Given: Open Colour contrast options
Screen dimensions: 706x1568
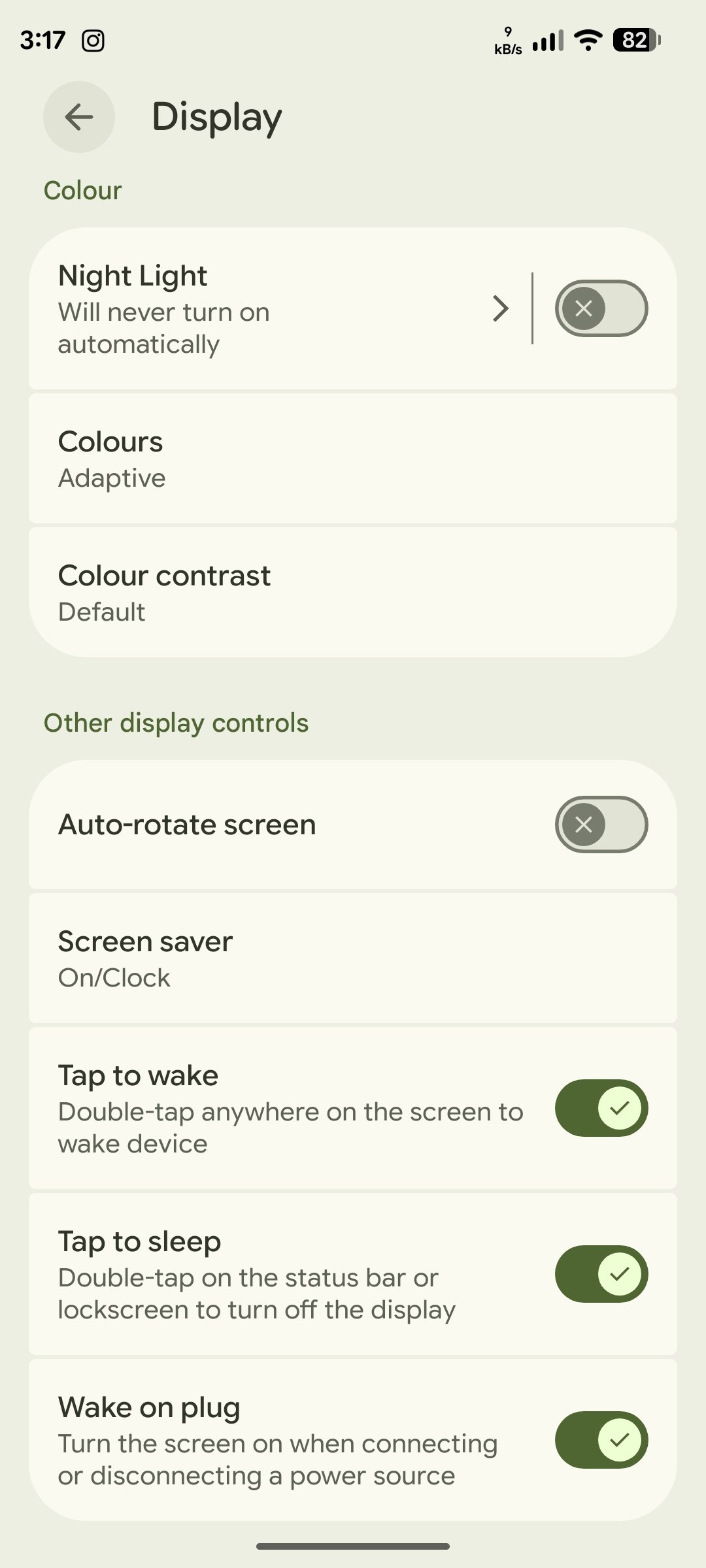Looking at the screenshot, I should click(353, 593).
